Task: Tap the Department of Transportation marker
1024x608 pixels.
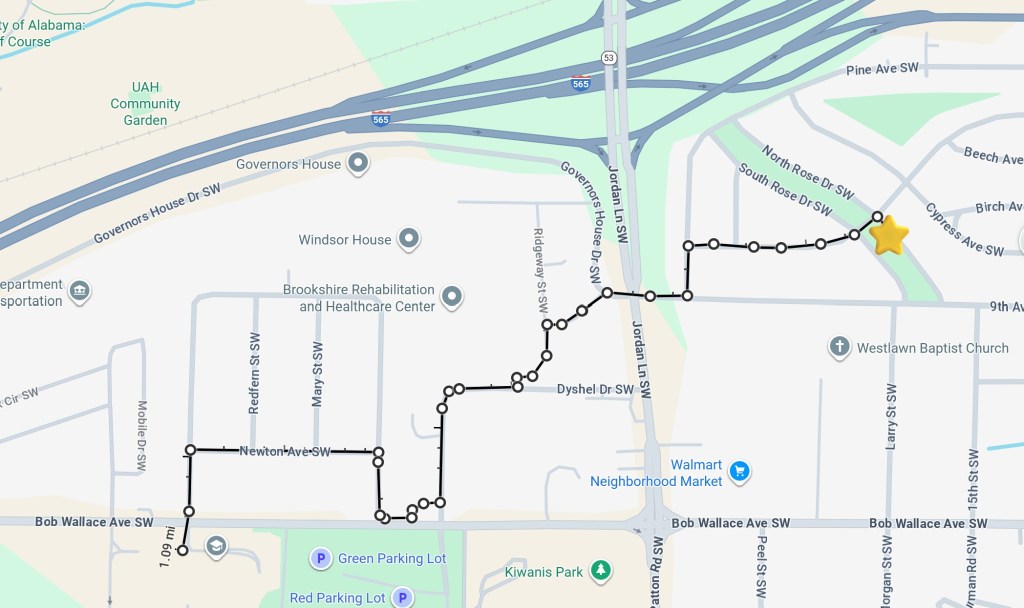Action: pos(79,292)
